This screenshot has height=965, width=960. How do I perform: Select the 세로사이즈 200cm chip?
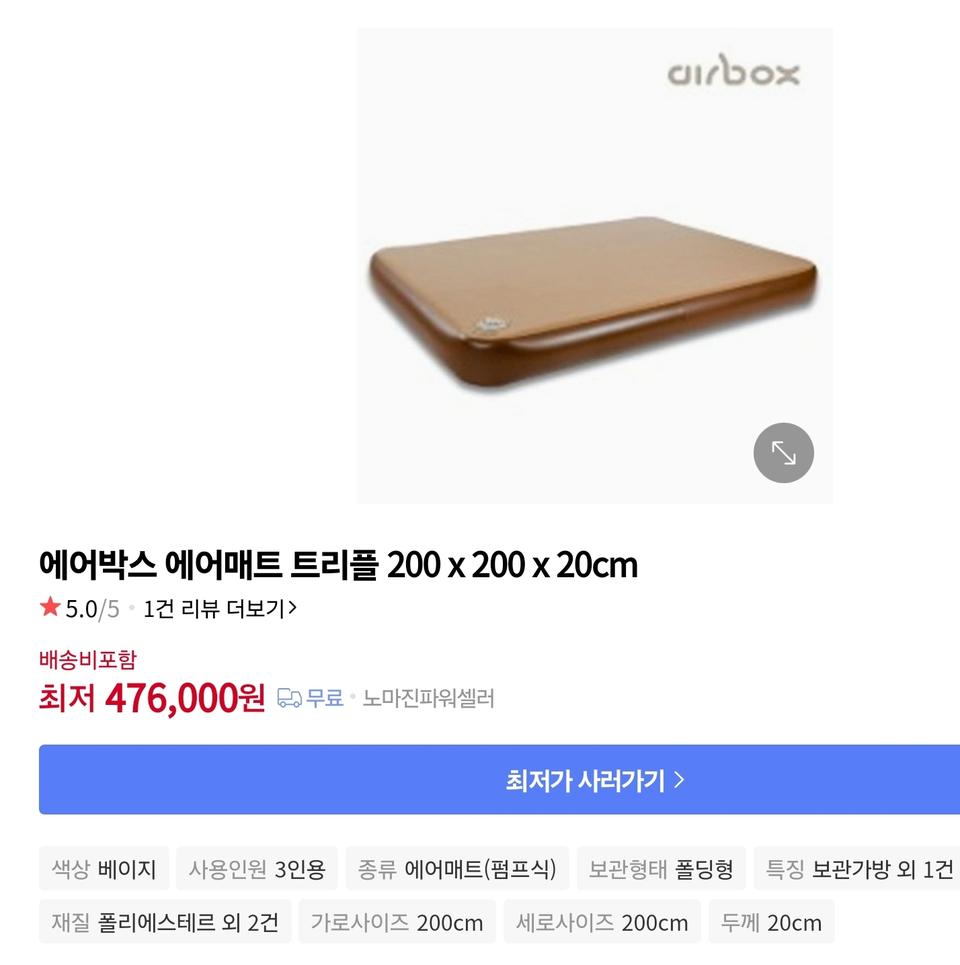click(x=601, y=922)
